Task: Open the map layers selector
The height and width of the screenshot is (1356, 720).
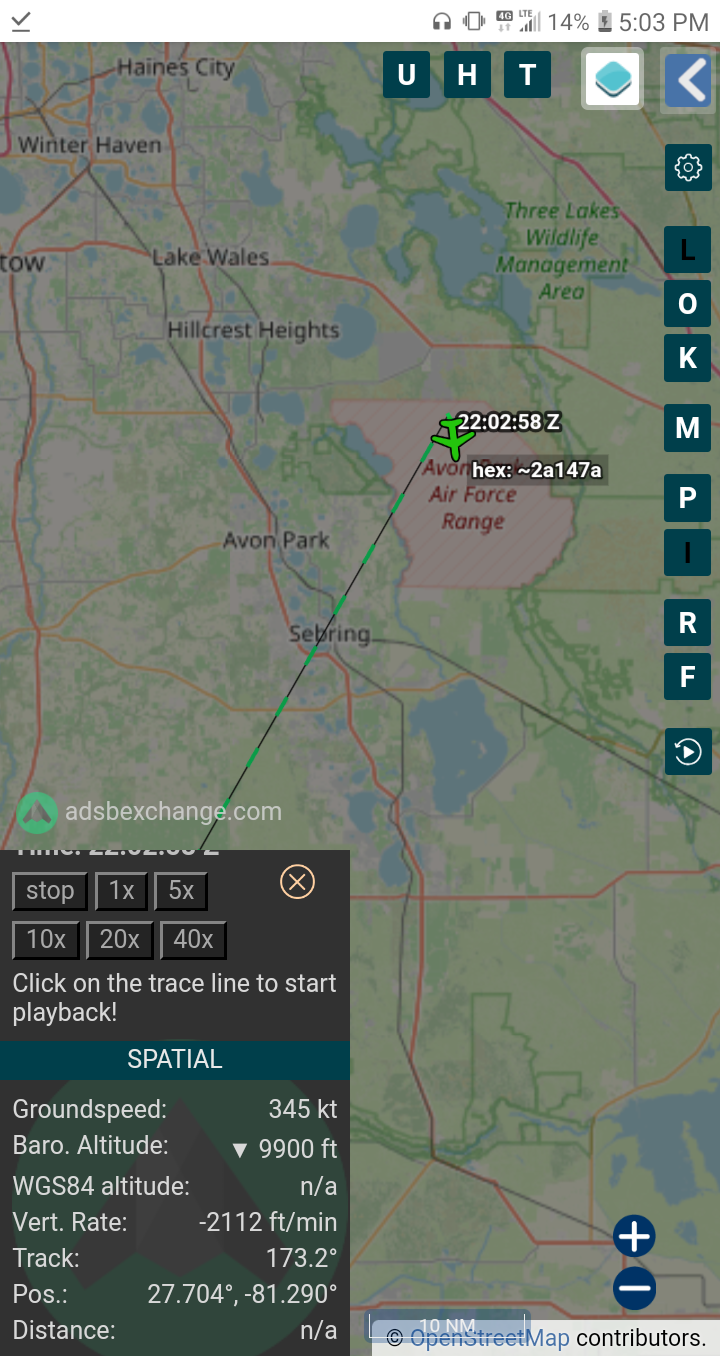Action: pyautogui.click(x=612, y=80)
